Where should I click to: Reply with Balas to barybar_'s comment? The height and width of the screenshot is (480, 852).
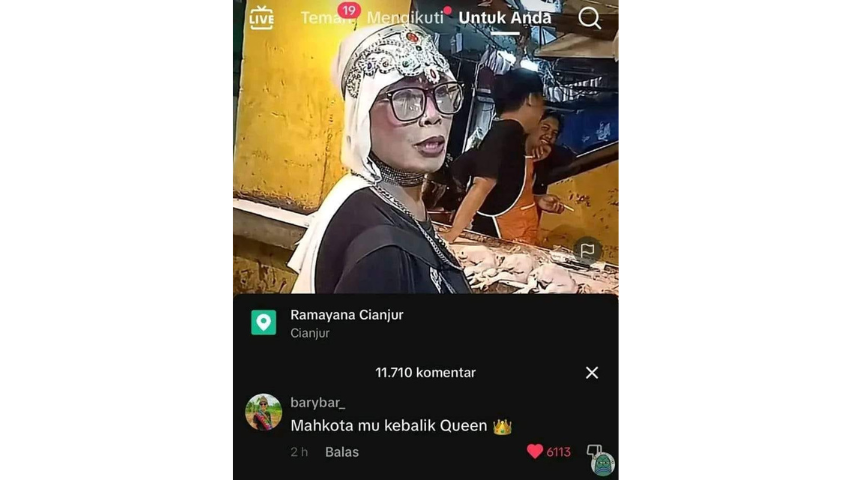point(342,452)
